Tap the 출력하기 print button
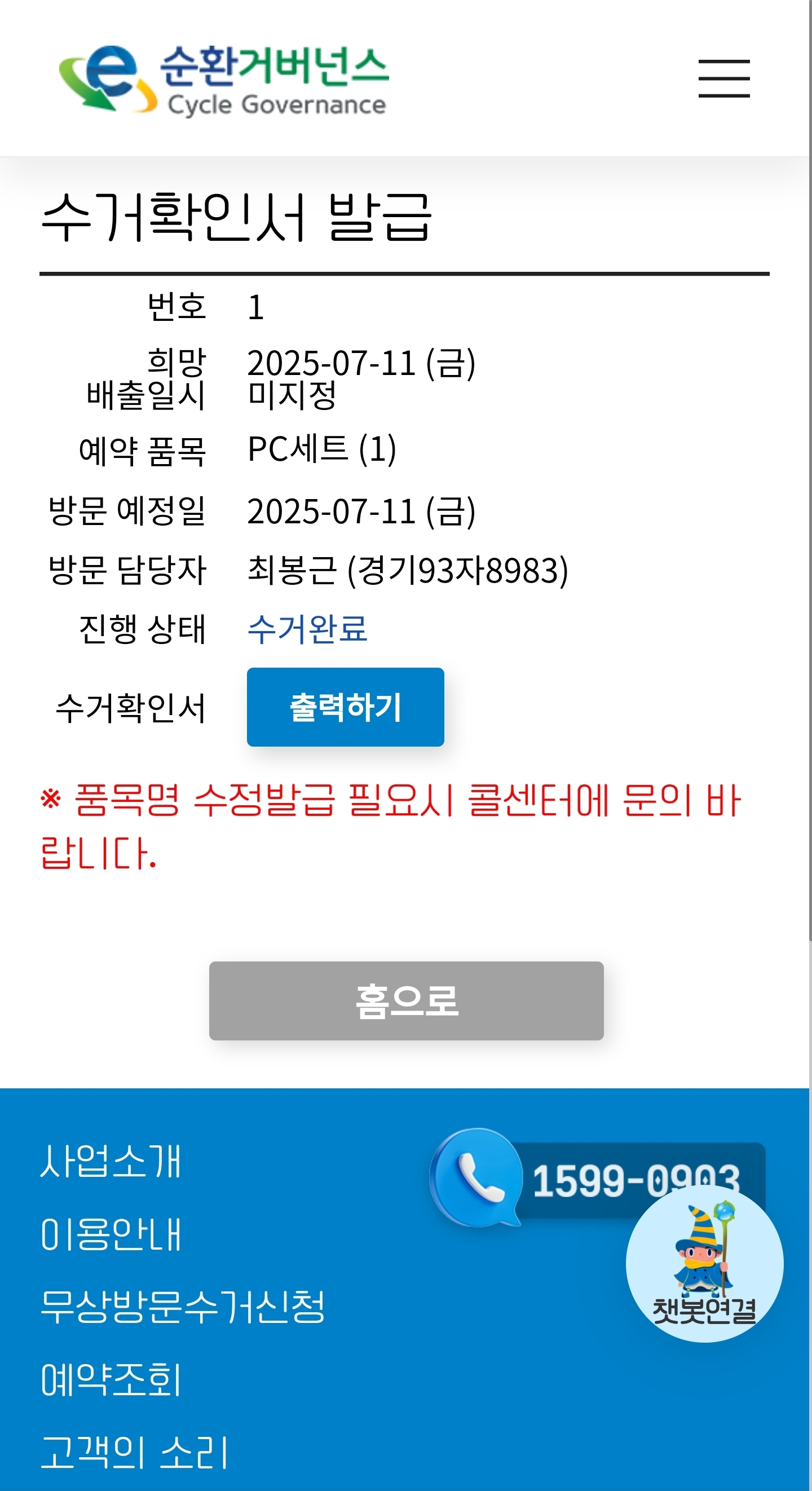 tap(346, 707)
